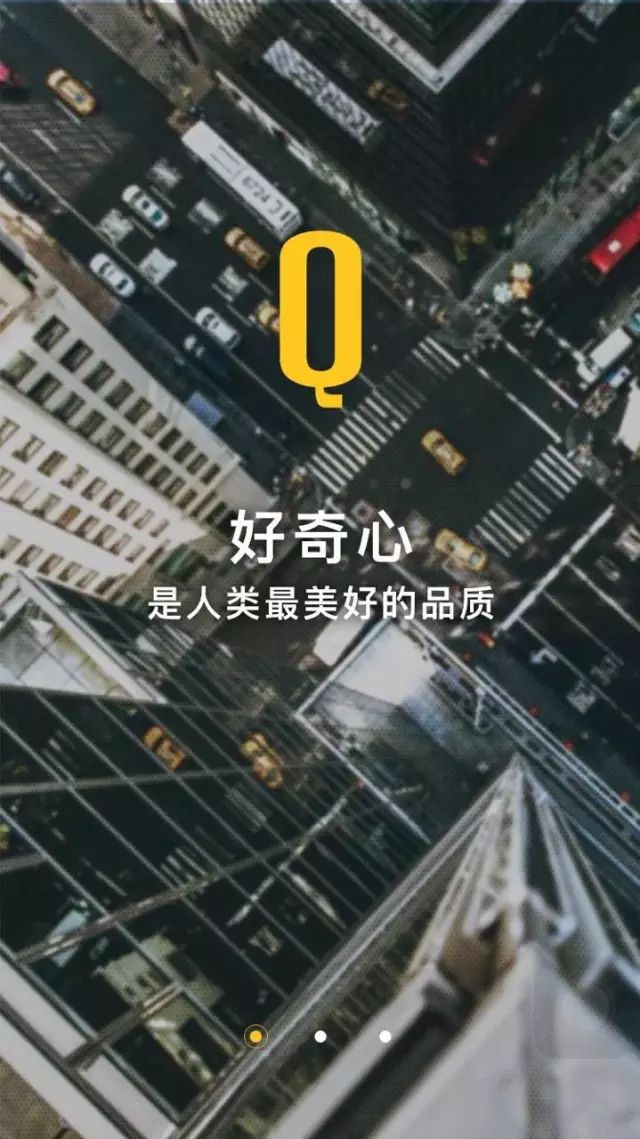Select the first onboarding page dot
Screen dimensions: 640x1139
tap(256, 1036)
